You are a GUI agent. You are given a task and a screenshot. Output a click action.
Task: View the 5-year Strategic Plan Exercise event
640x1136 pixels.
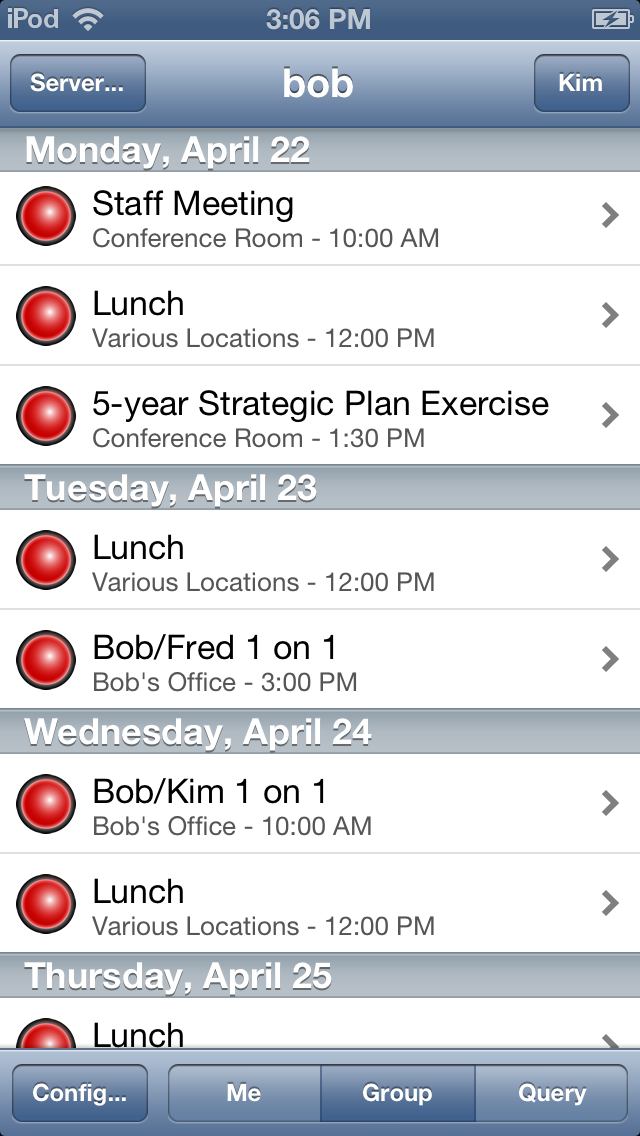point(320,416)
